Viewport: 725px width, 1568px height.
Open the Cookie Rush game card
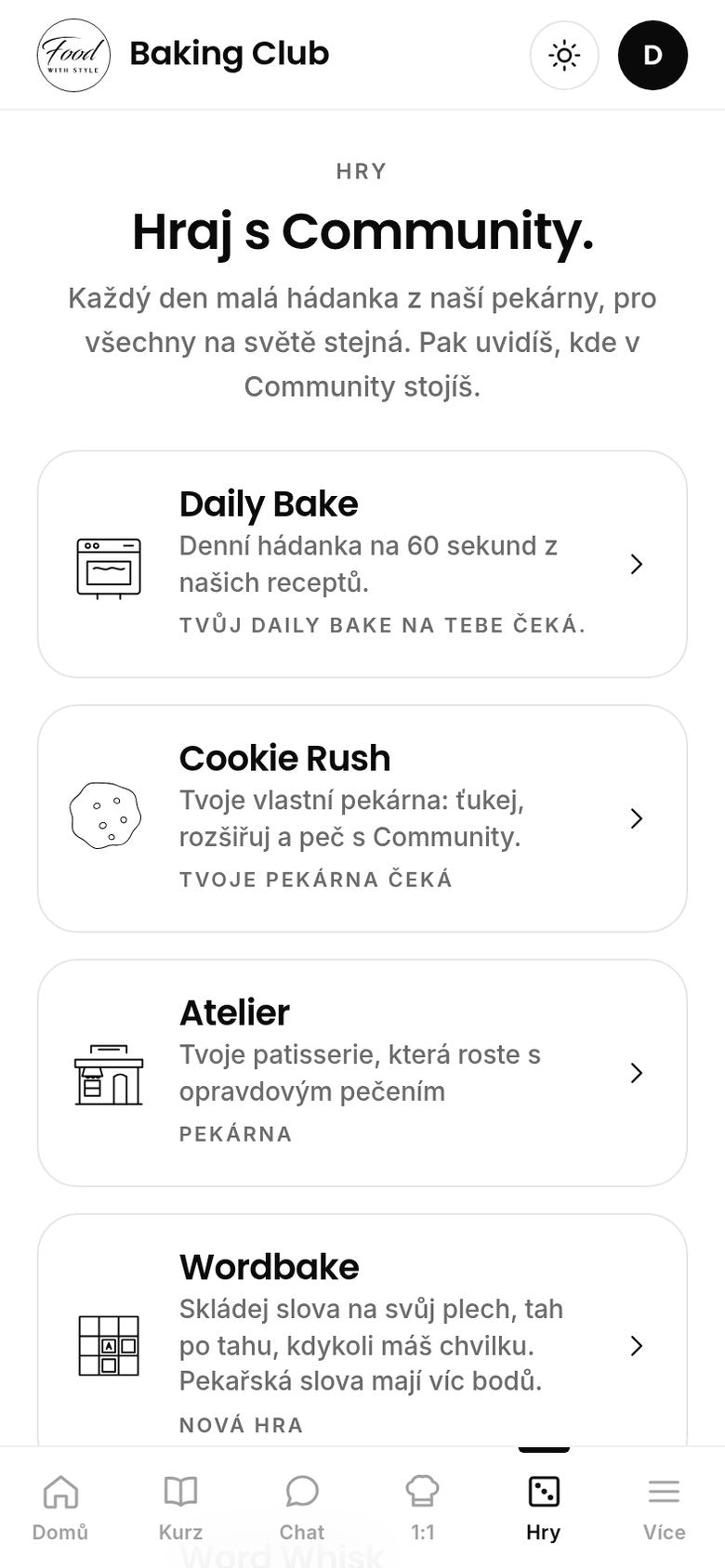pos(362,818)
